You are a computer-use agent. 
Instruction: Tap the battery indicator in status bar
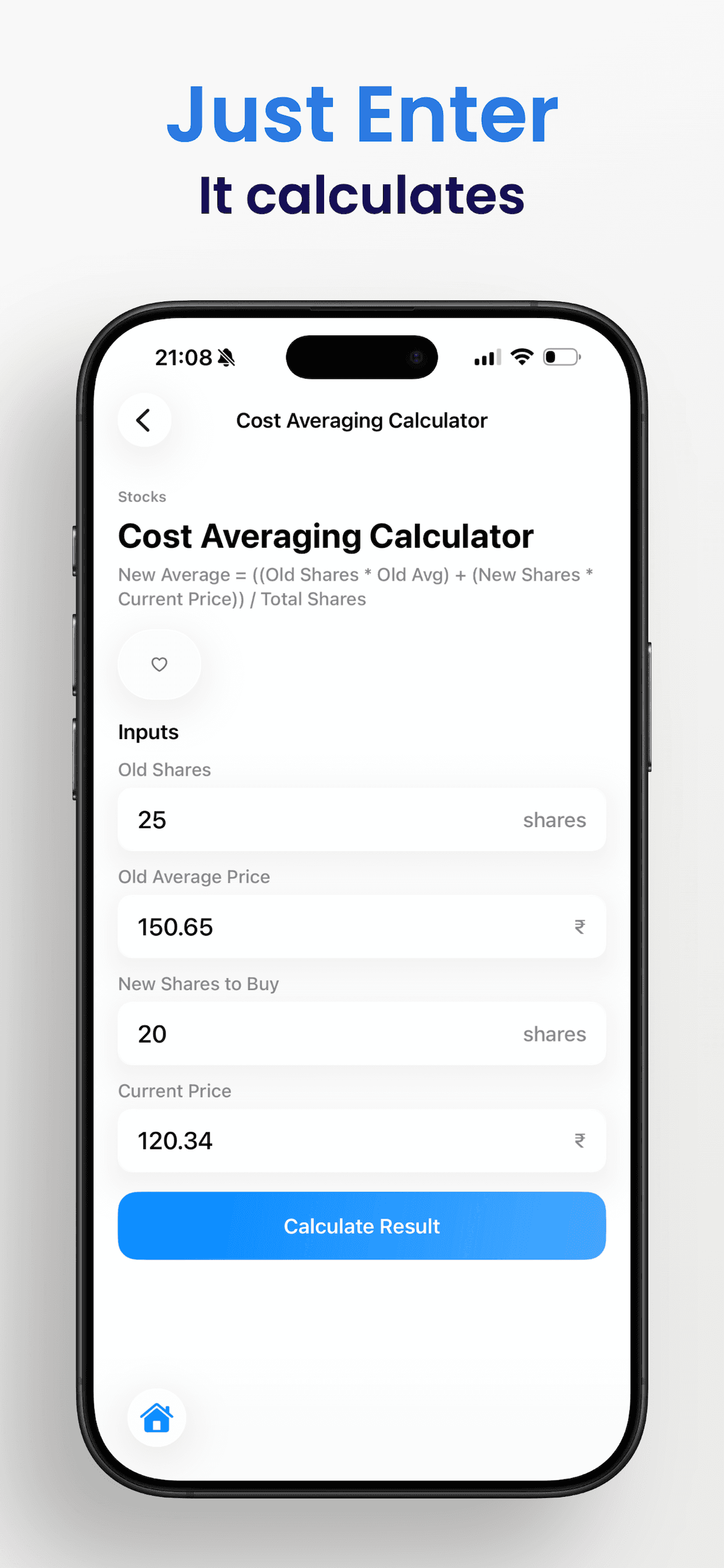click(x=561, y=356)
